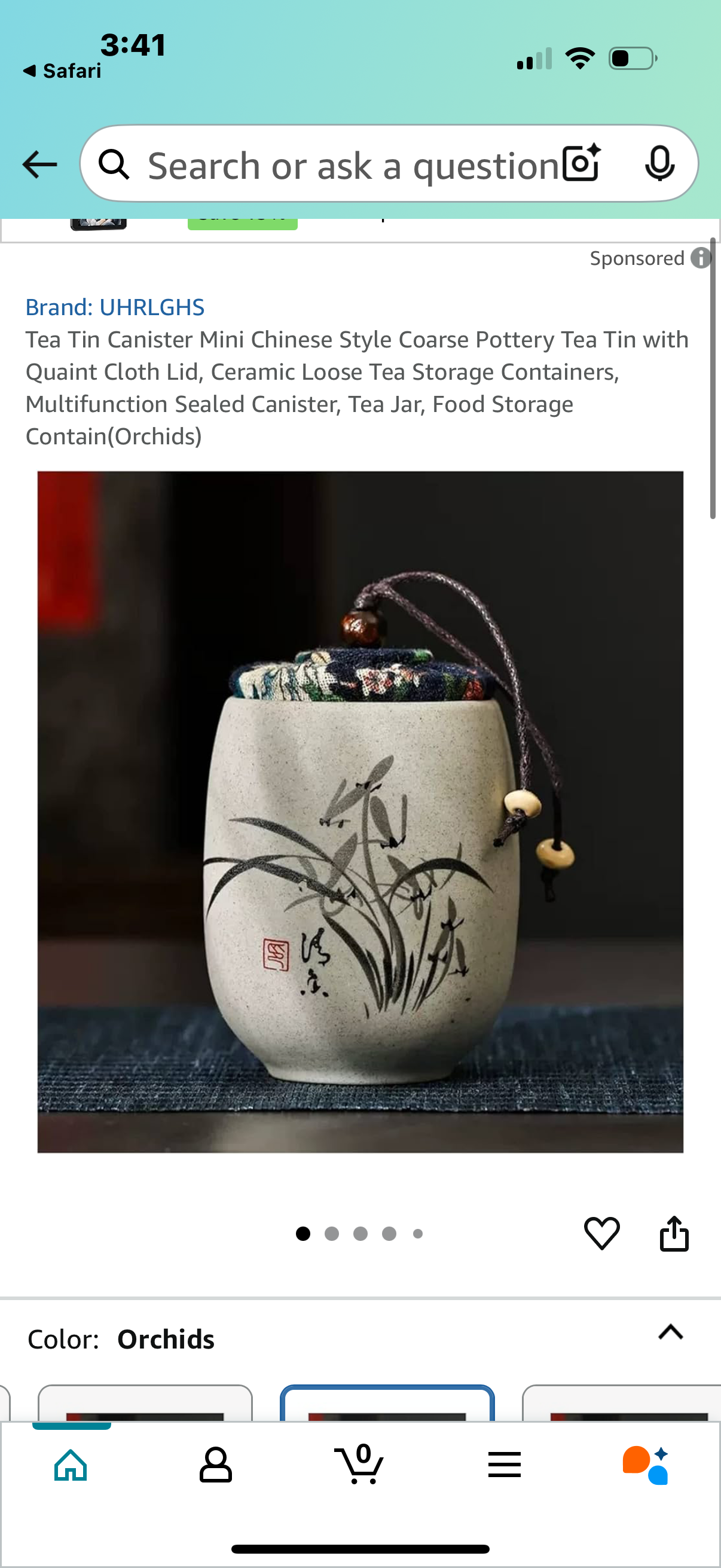Go back with the arrow icon
This screenshot has width=721, height=1568.
pos(39,164)
